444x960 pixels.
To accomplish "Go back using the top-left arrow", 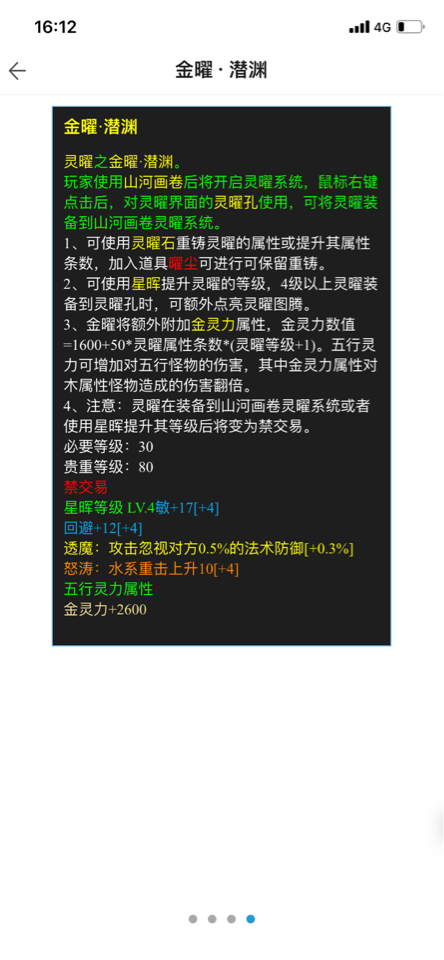I will 17,71.
